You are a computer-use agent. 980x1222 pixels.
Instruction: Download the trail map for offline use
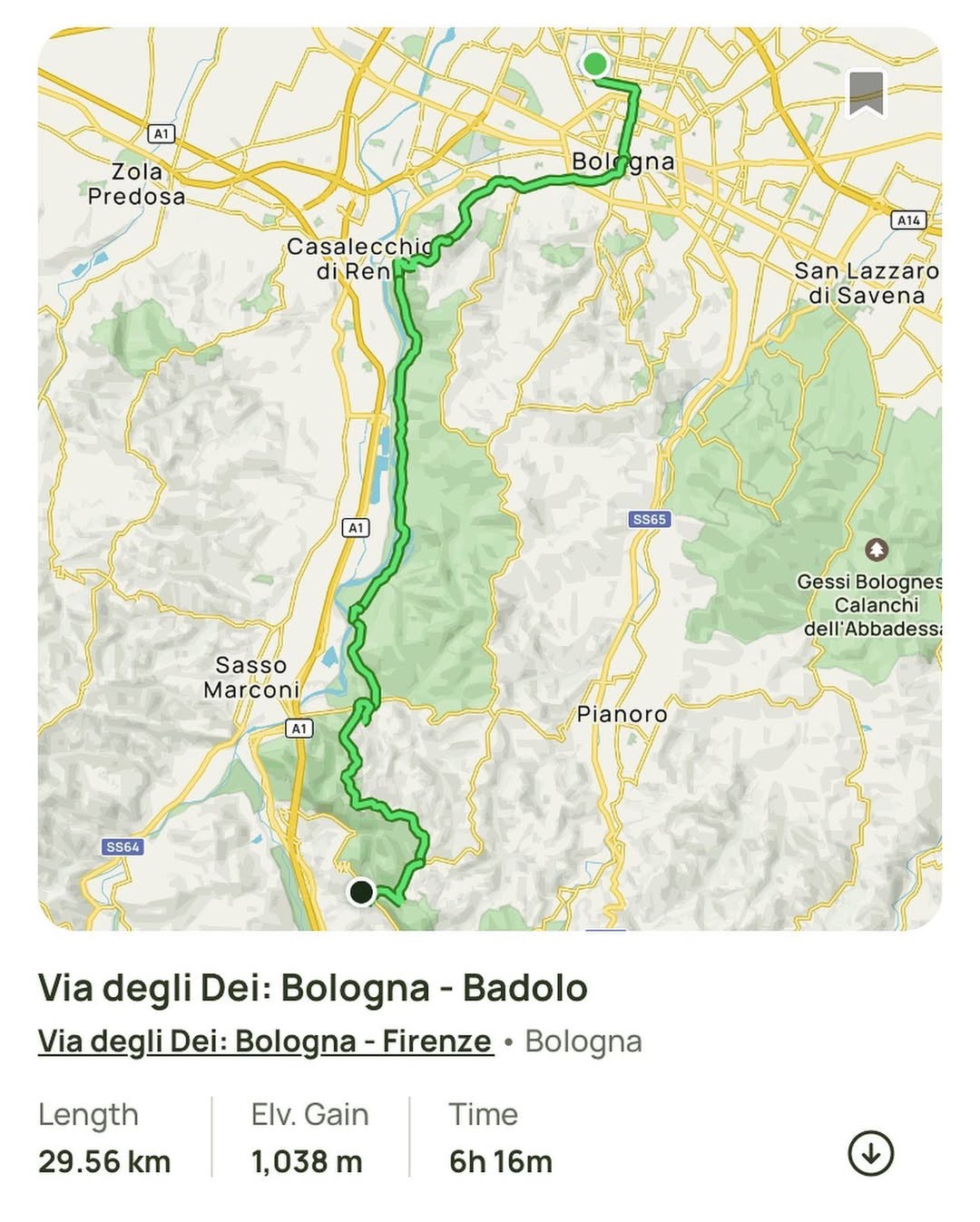[x=870, y=1153]
